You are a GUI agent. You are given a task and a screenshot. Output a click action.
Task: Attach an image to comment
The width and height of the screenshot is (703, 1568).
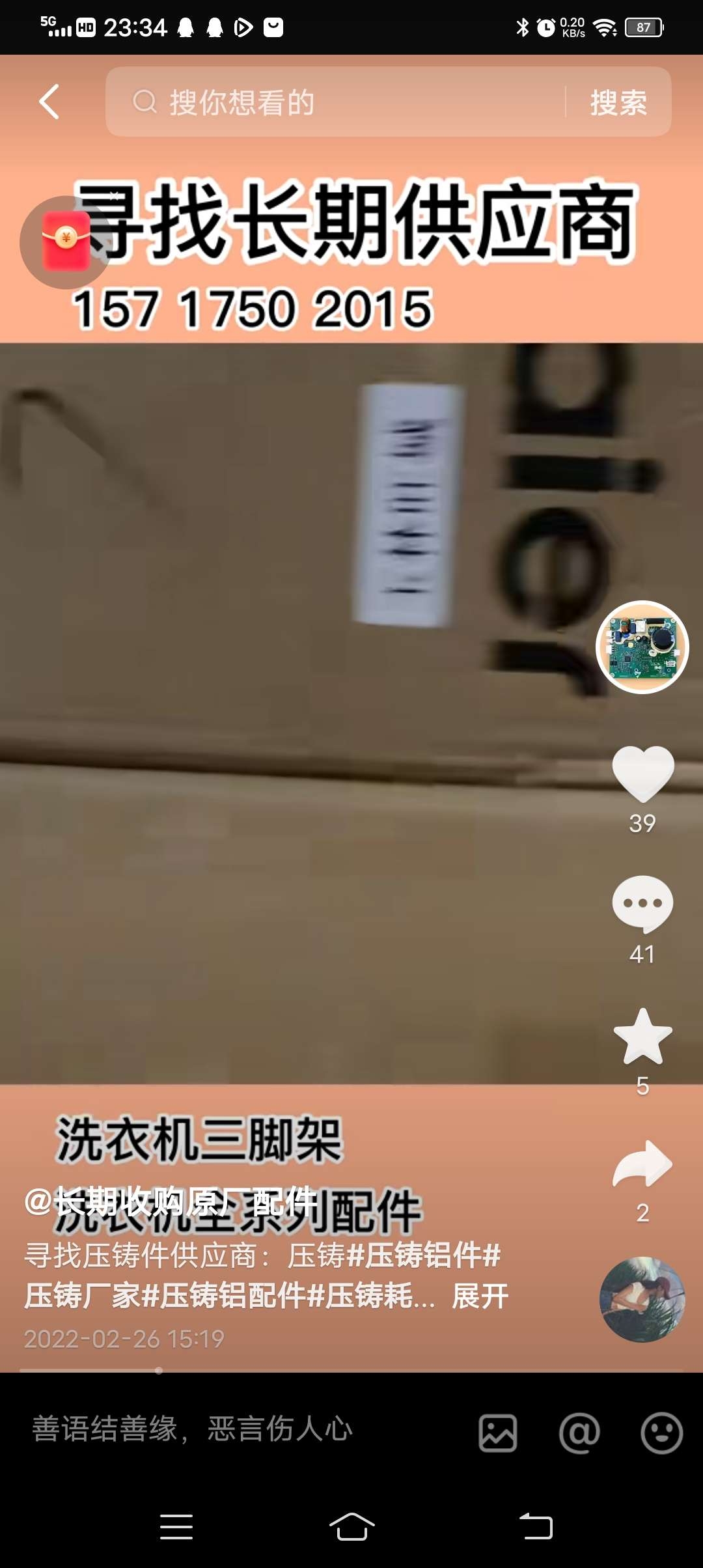(x=498, y=1433)
